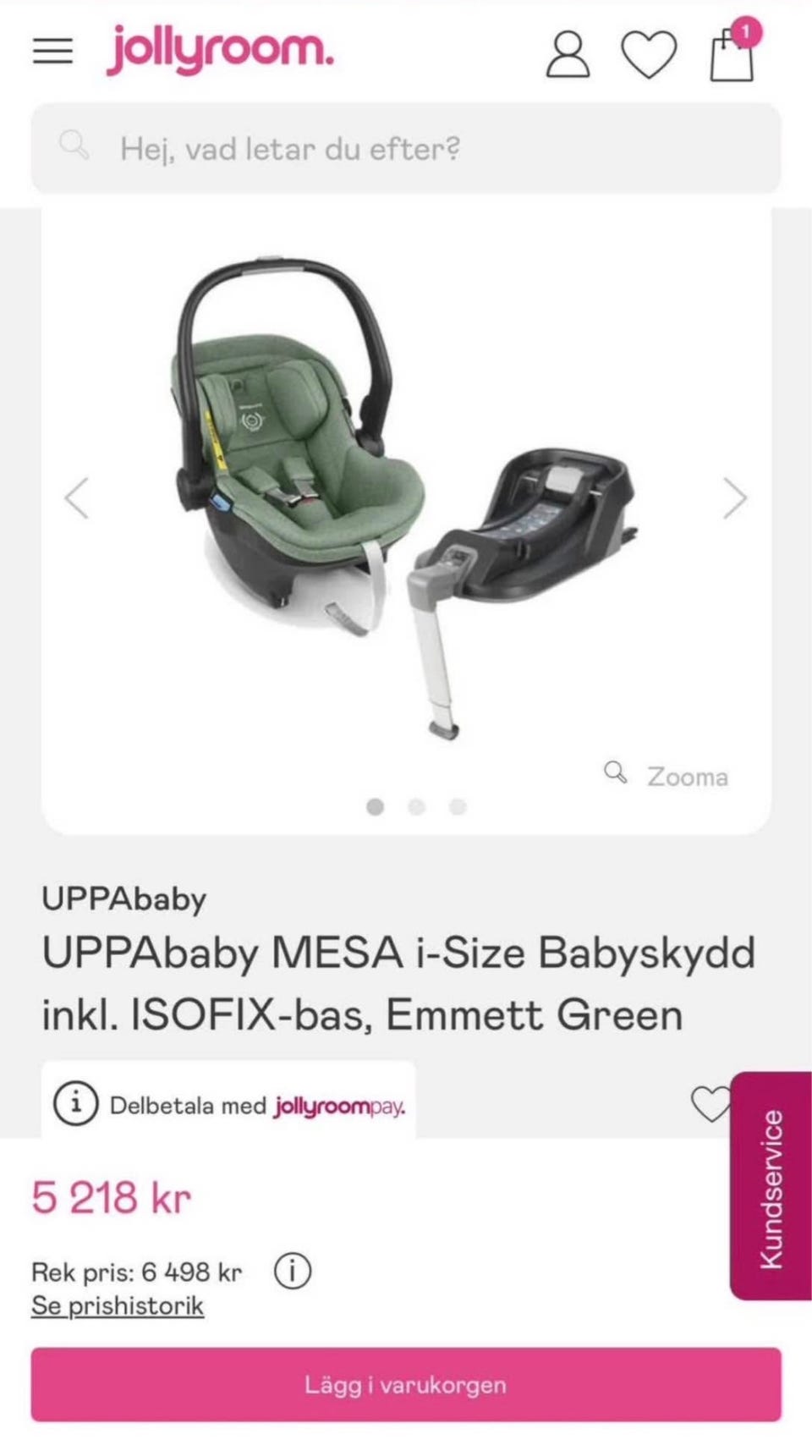
Task: Open the wishlist heart in header
Action: pos(649,55)
